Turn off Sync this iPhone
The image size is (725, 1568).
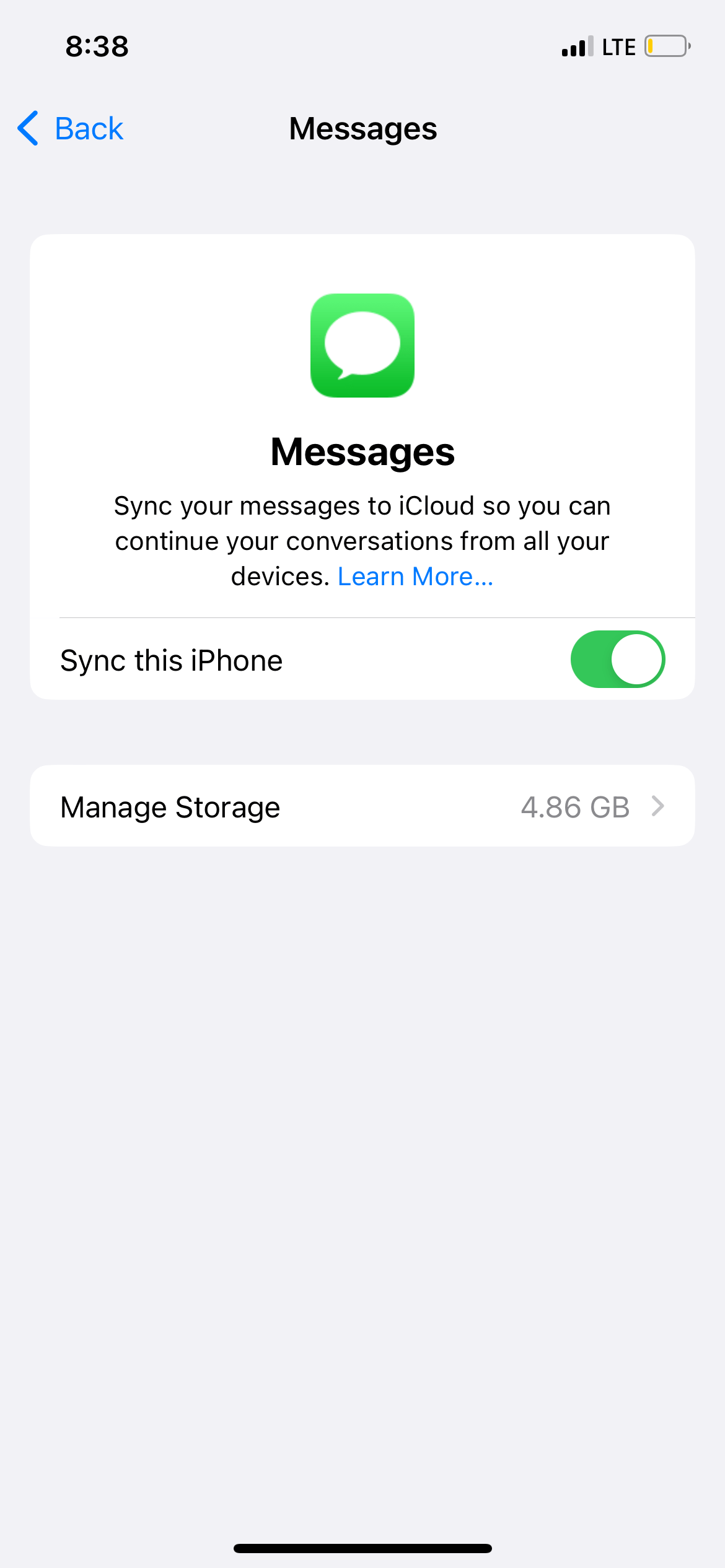point(617,660)
